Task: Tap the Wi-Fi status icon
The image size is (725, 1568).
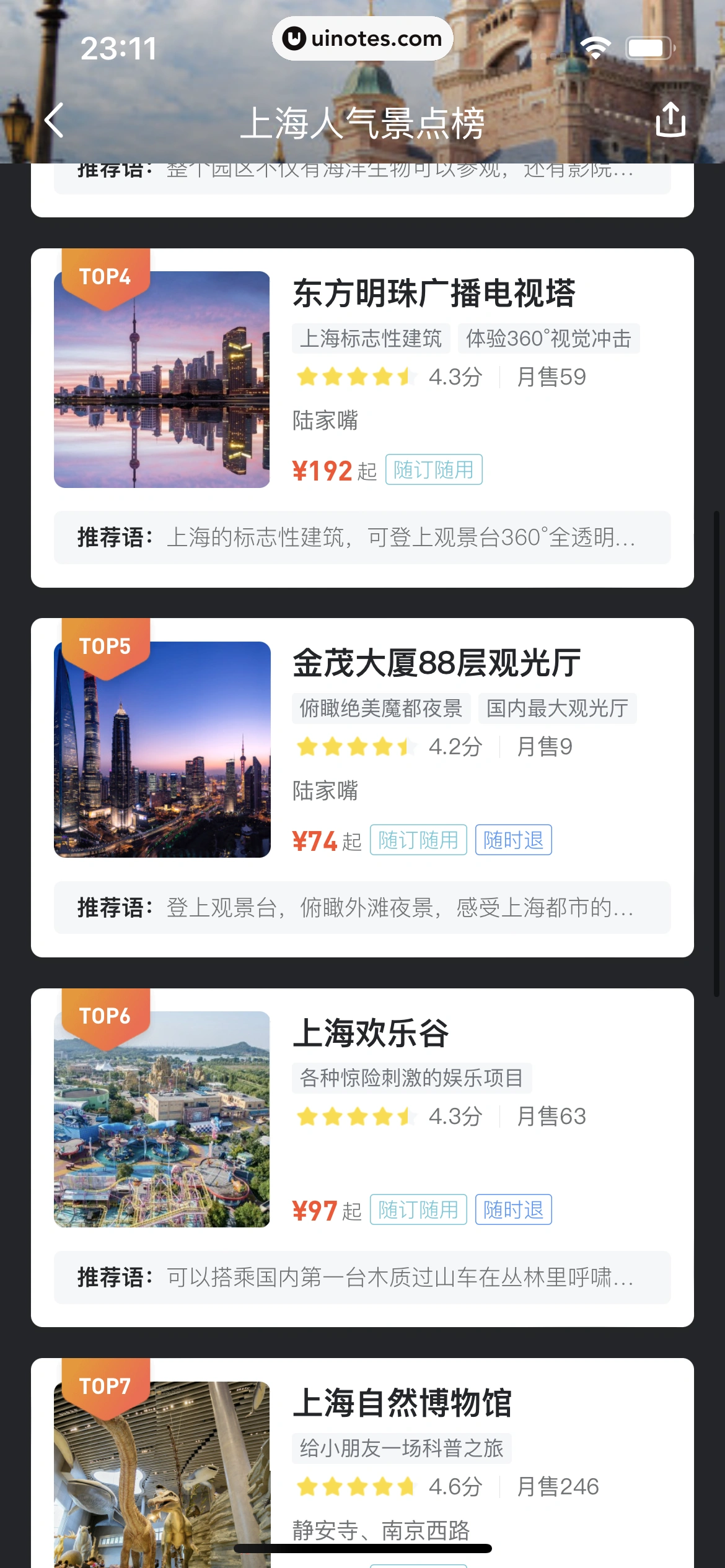Action: click(x=596, y=47)
